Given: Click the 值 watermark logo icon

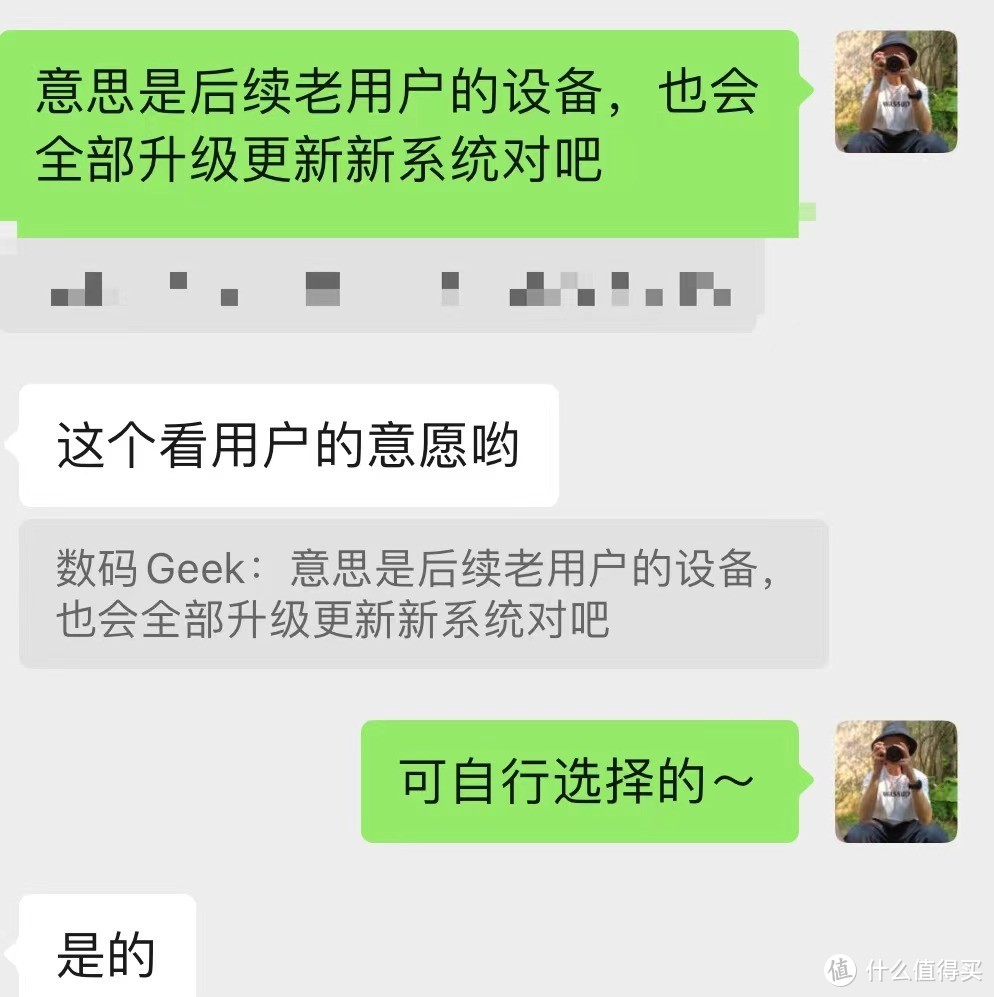Looking at the screenshot, I should coord(840,969).
